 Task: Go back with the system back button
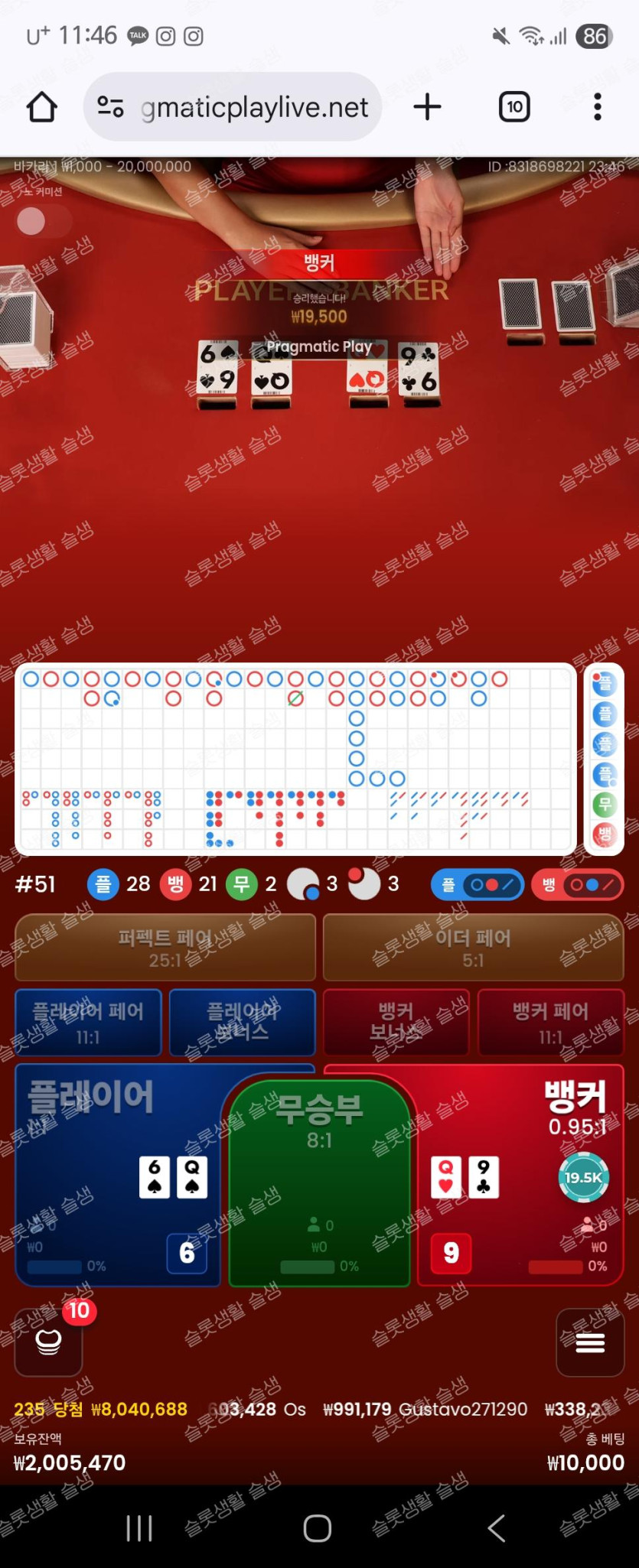496,1528
